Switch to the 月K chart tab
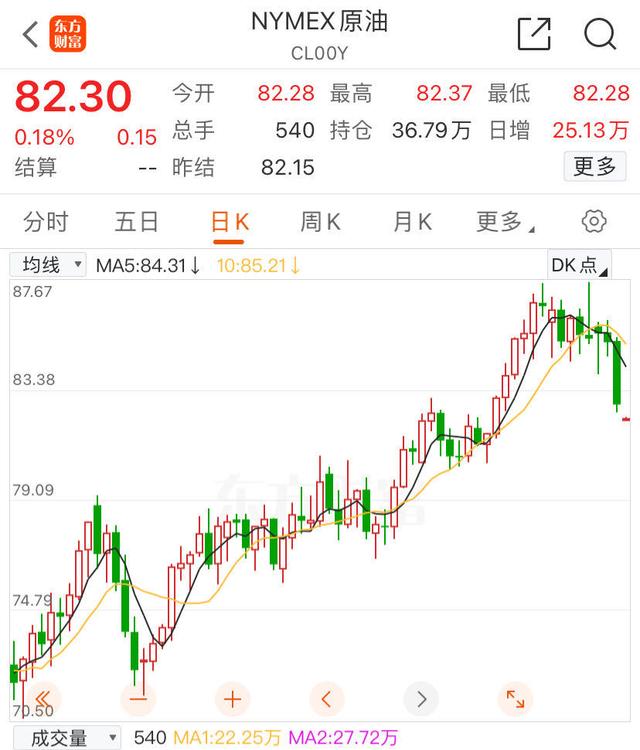 (411, 221)
